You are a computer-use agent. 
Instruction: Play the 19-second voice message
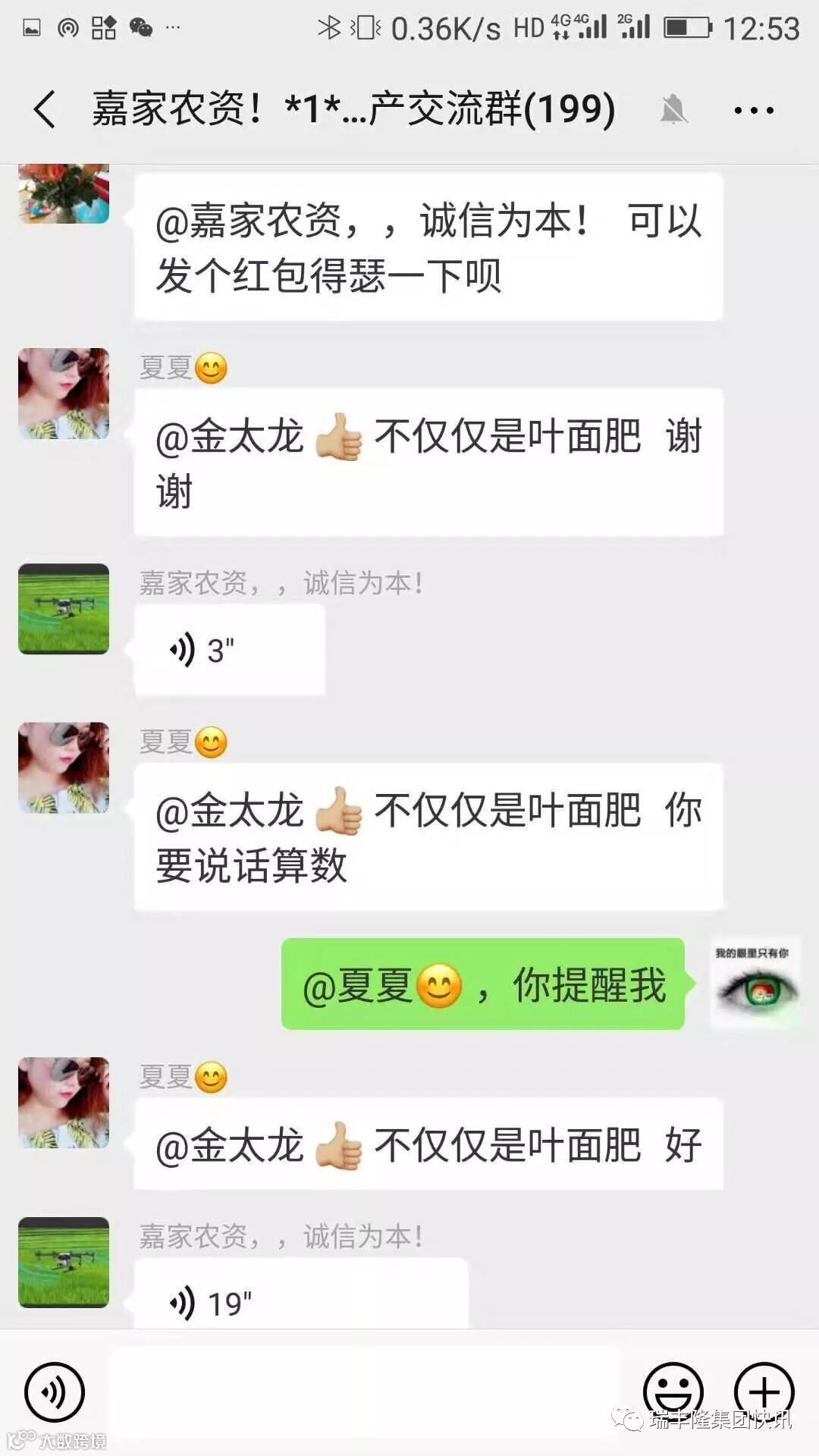(x=300, y=1303)
